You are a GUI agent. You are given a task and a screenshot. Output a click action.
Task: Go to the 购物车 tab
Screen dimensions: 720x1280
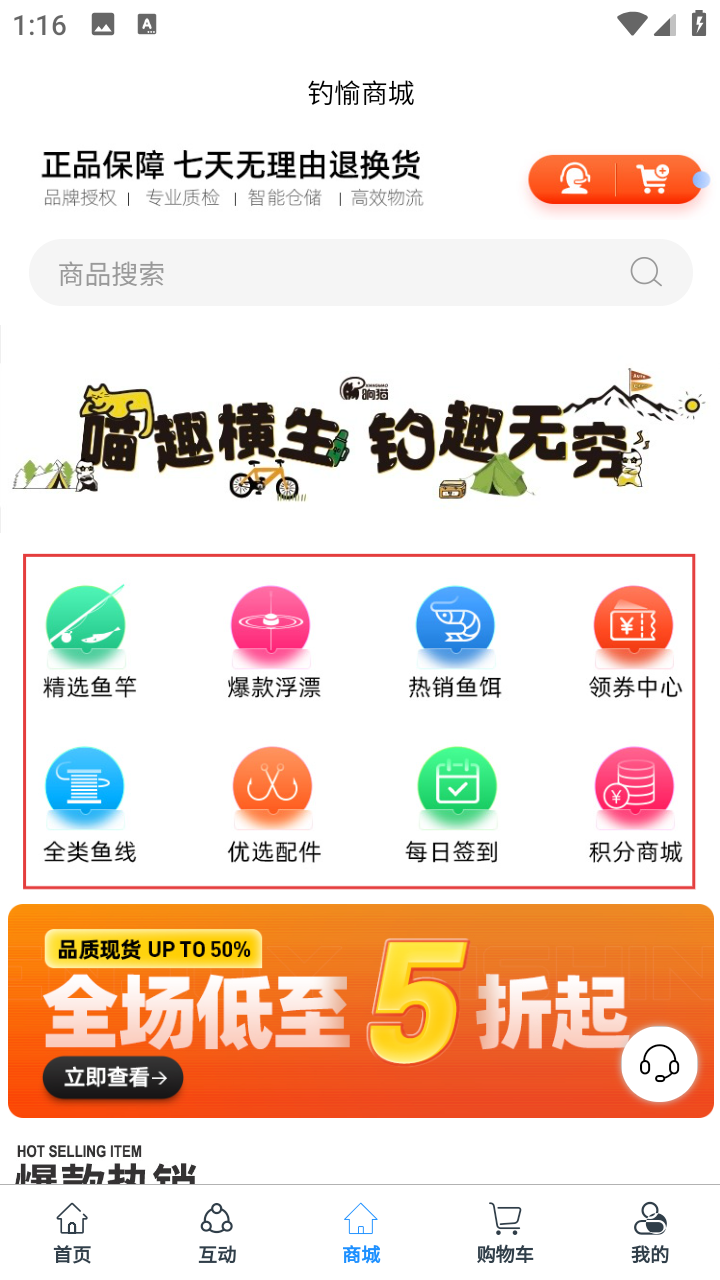pos(505,1234)
